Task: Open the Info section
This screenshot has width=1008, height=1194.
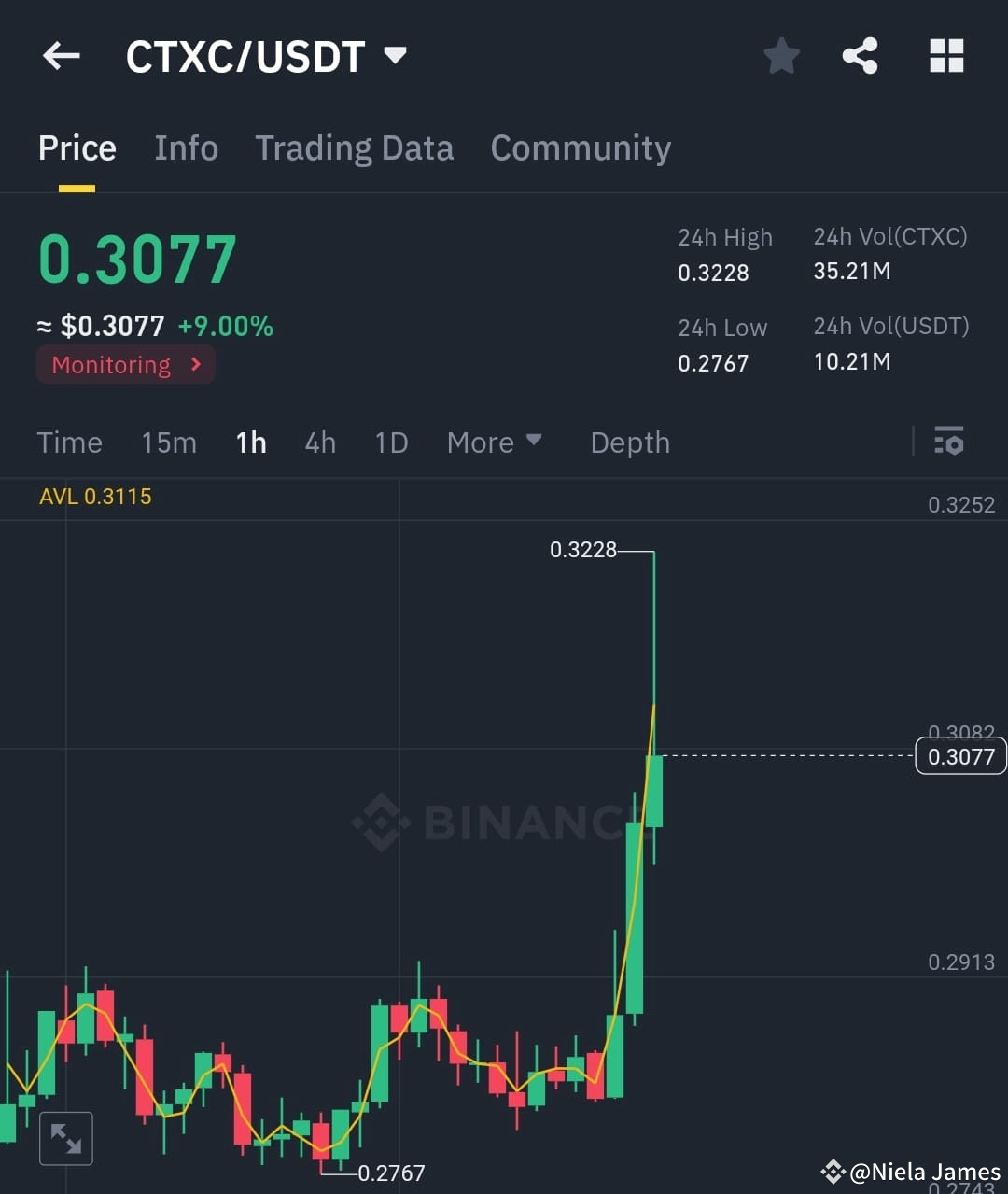Action: pyautogui.click(x=186, y=147)
